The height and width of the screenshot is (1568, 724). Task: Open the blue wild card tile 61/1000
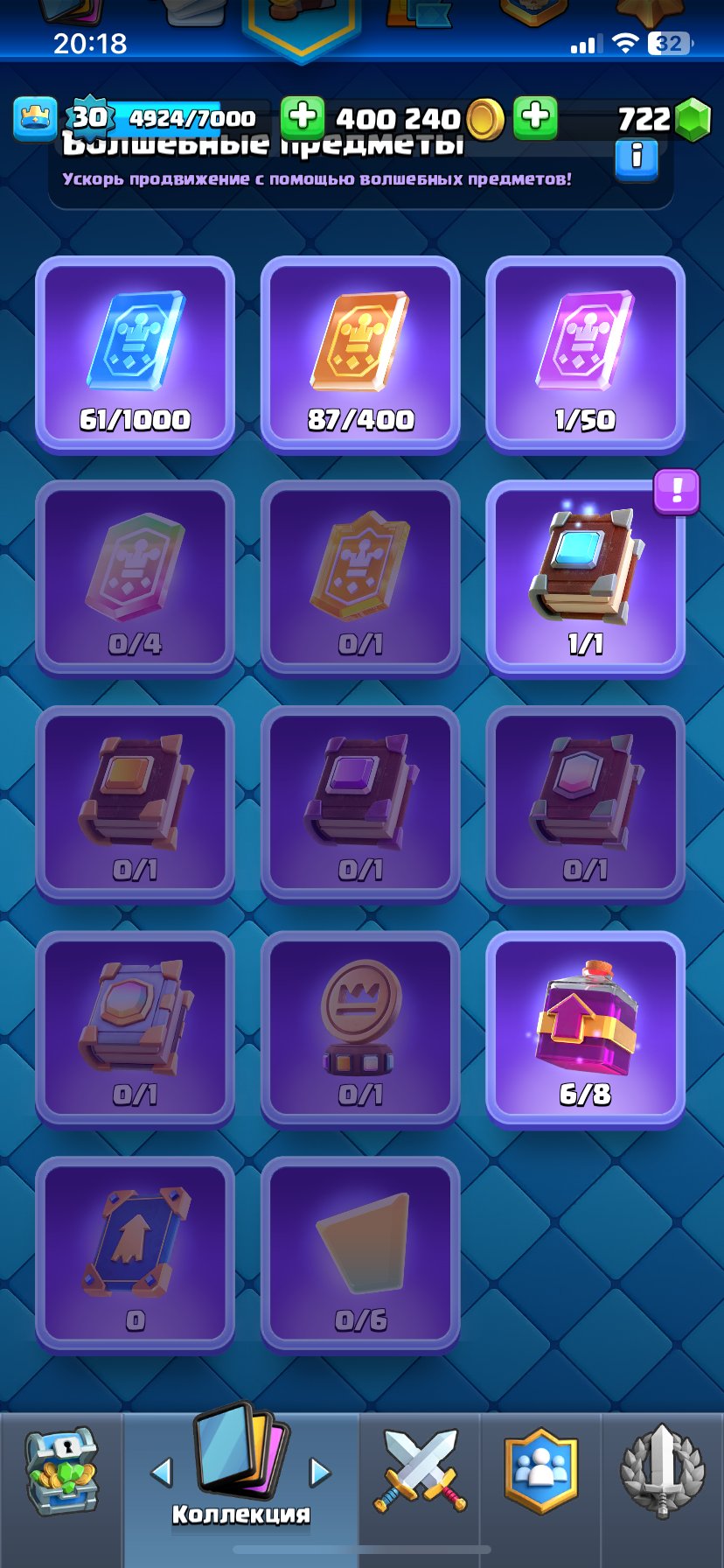135,353
